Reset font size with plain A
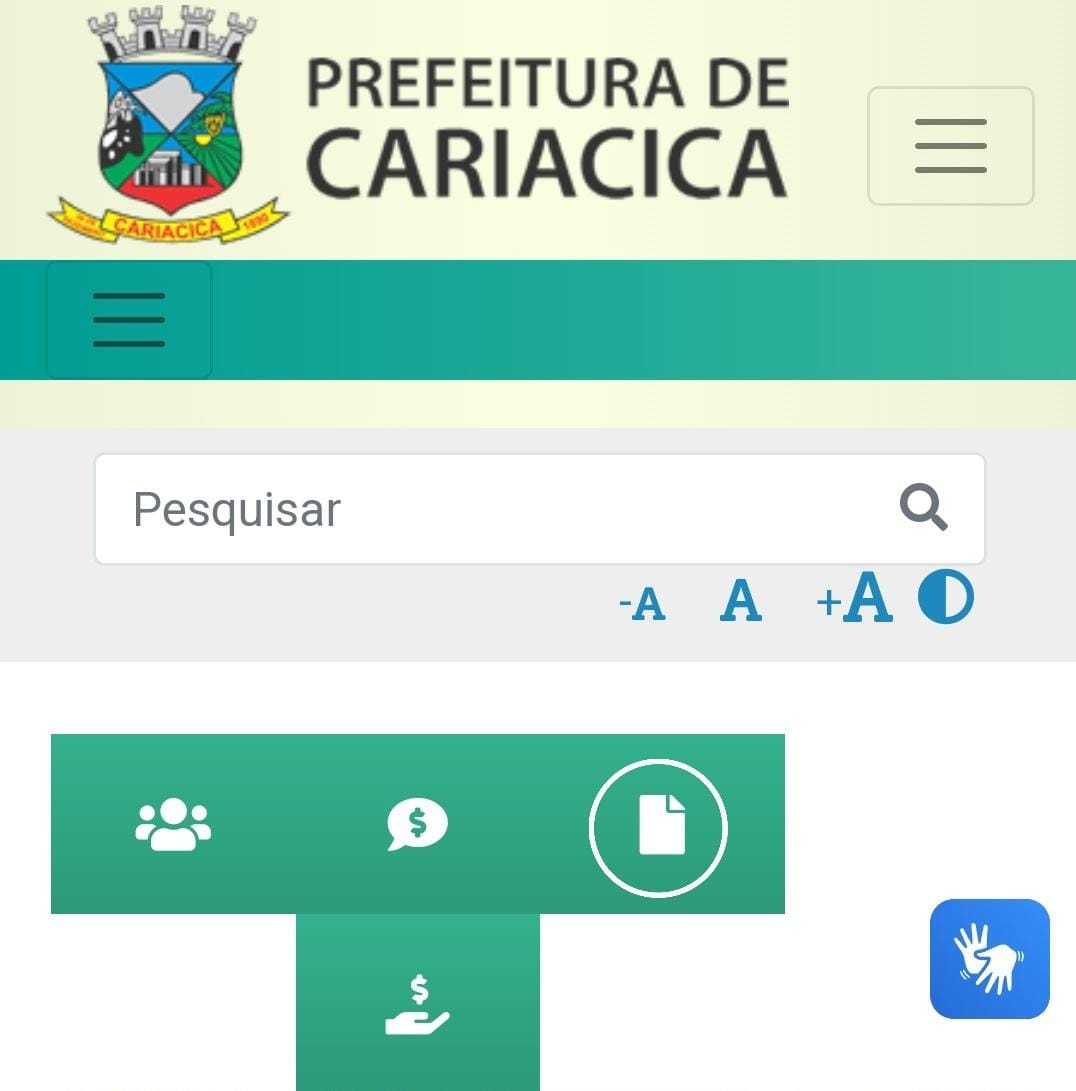Viewport: 1076px width, 1091px height. [741, 601]
